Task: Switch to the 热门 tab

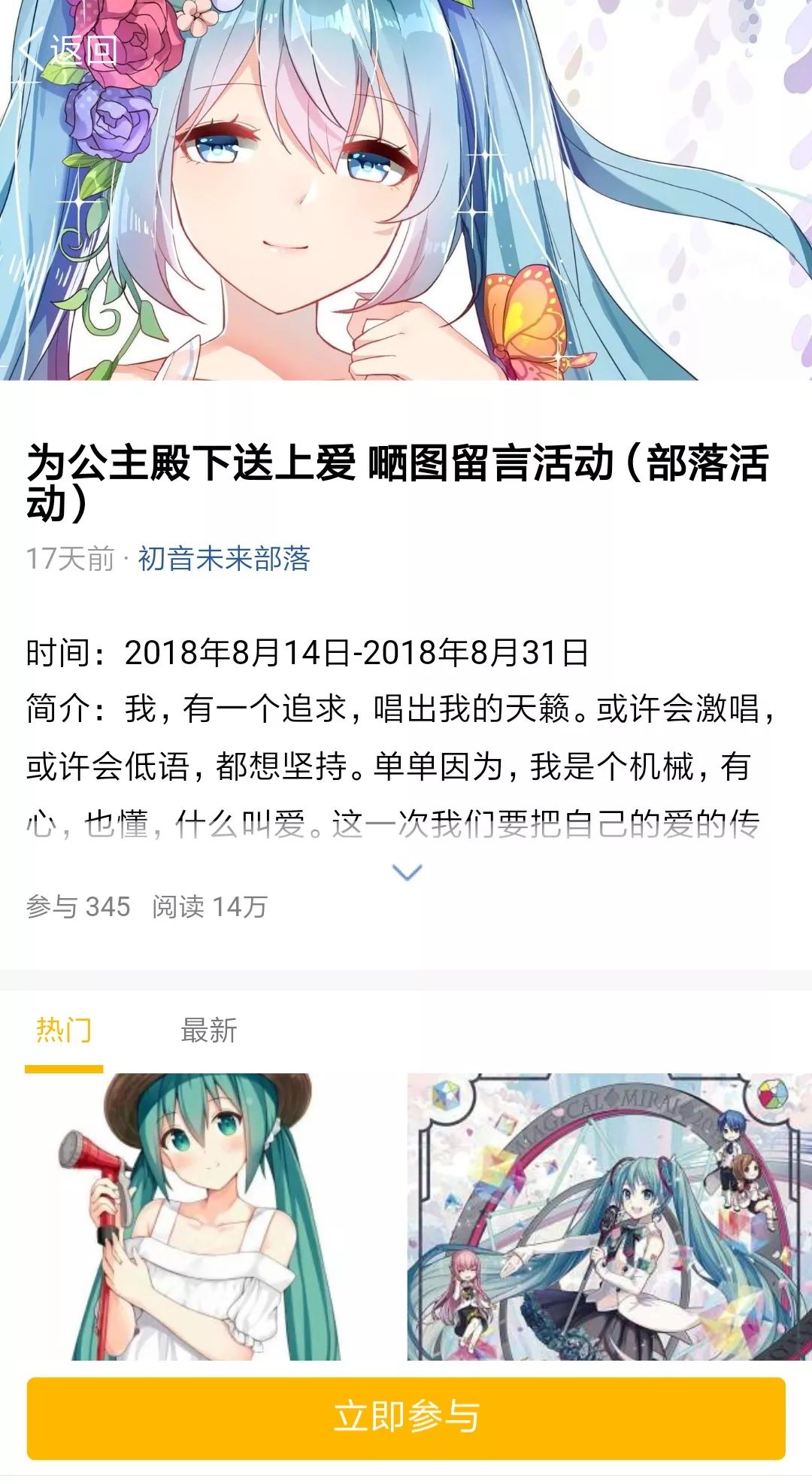Action: pos(64,1030)
